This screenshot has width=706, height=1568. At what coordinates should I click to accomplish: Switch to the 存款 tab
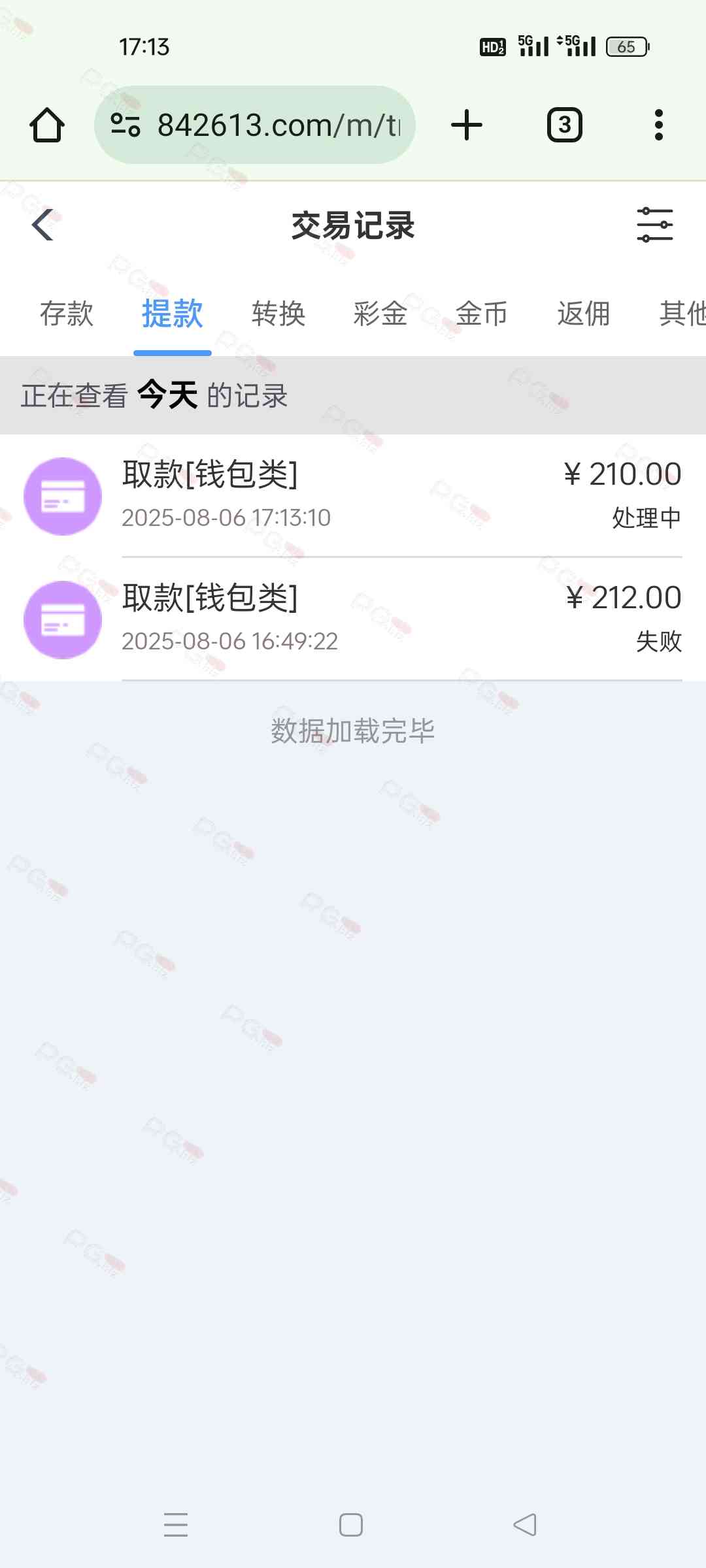tap(67, 314)
